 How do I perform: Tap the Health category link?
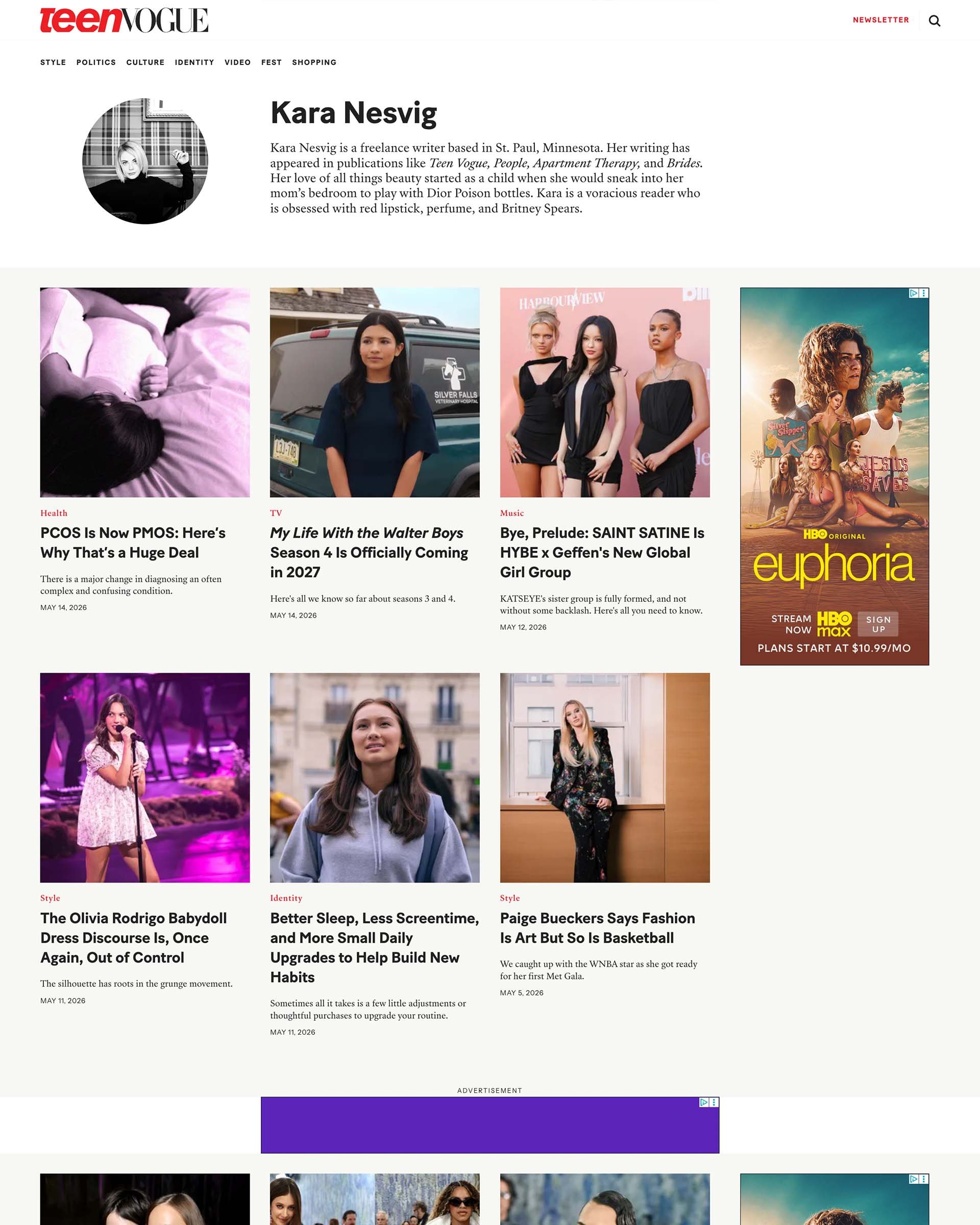(x=54, y=513)
